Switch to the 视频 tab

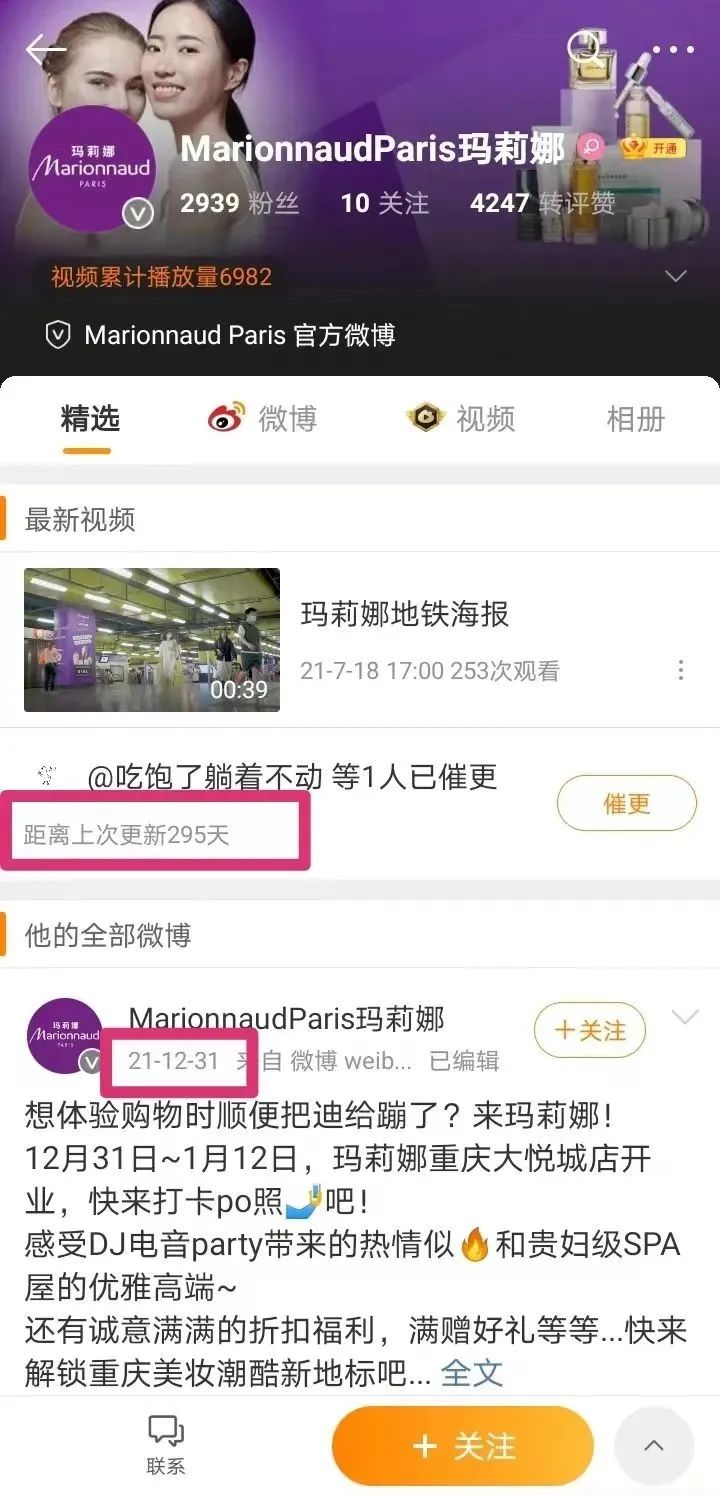point(461,419)
